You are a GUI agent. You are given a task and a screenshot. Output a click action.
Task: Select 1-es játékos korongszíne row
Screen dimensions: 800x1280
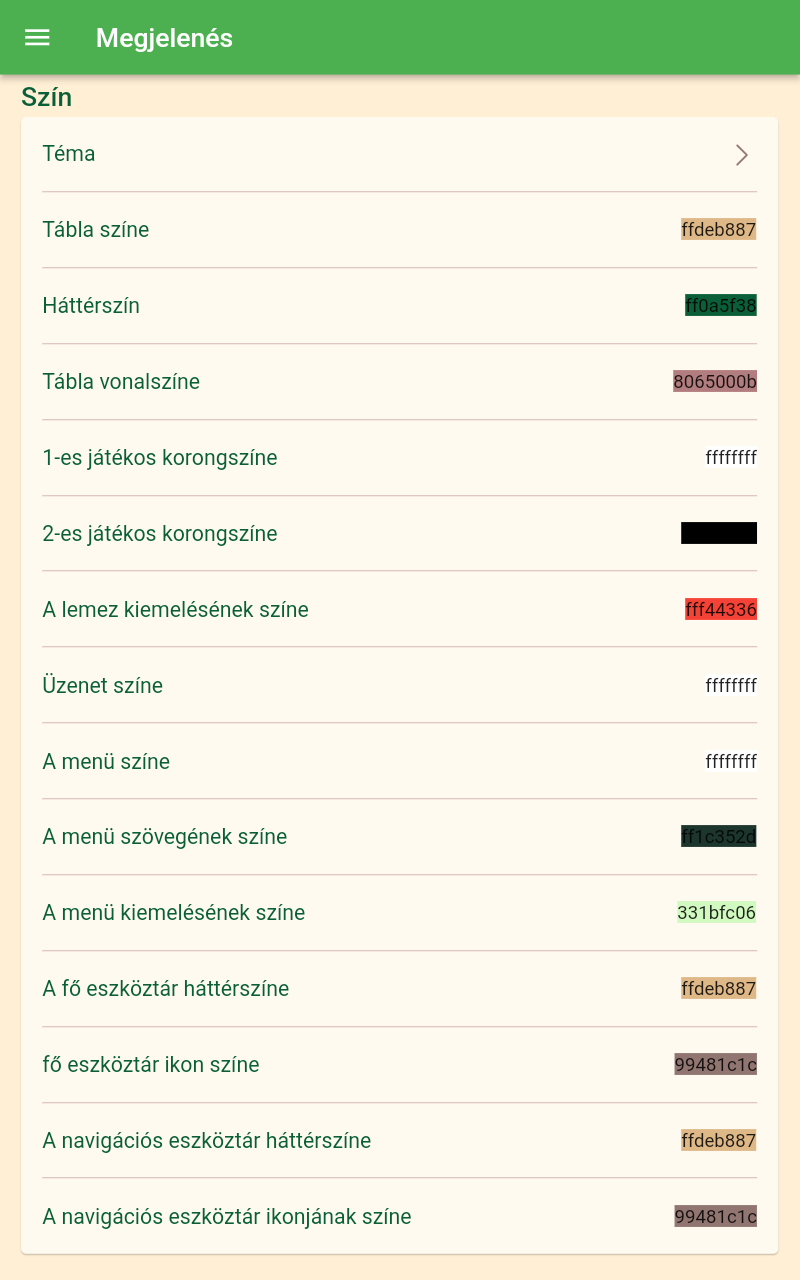[399, 458]
